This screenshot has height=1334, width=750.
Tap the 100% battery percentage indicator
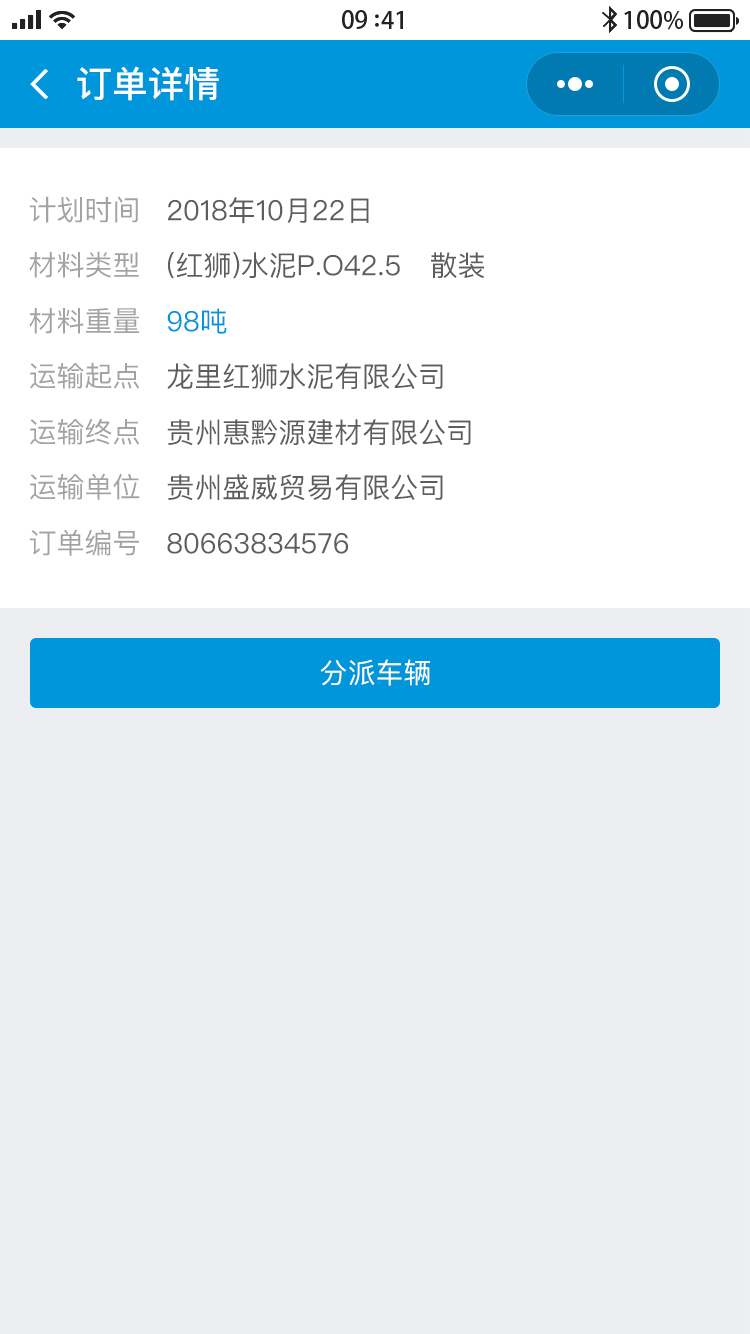pos(655,17)
